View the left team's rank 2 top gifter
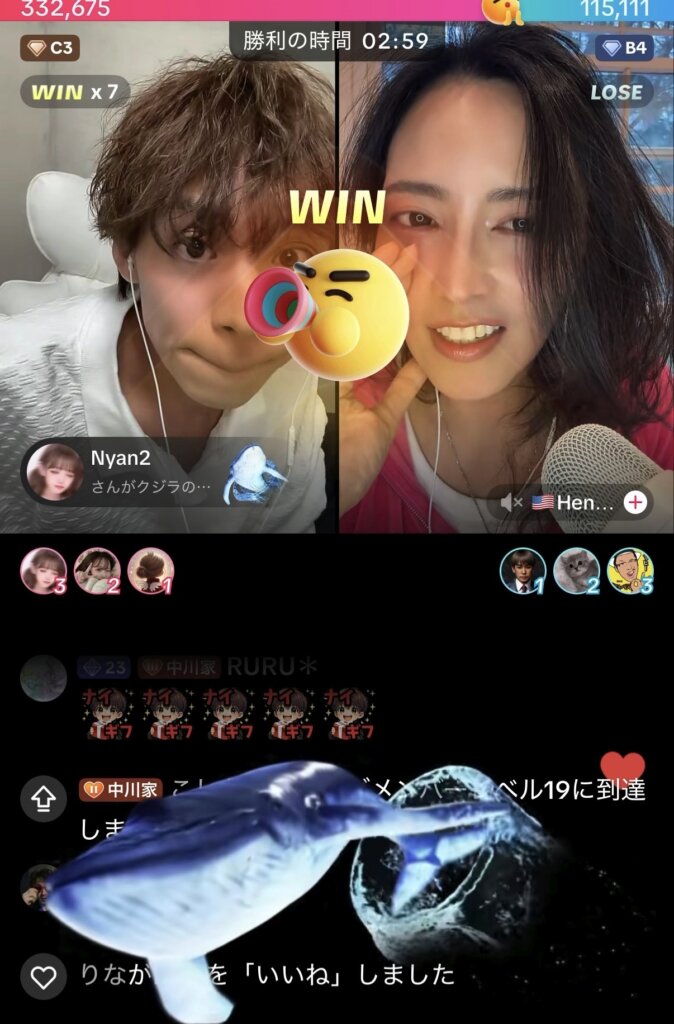 pyautogui.click(x=97, y=571)
